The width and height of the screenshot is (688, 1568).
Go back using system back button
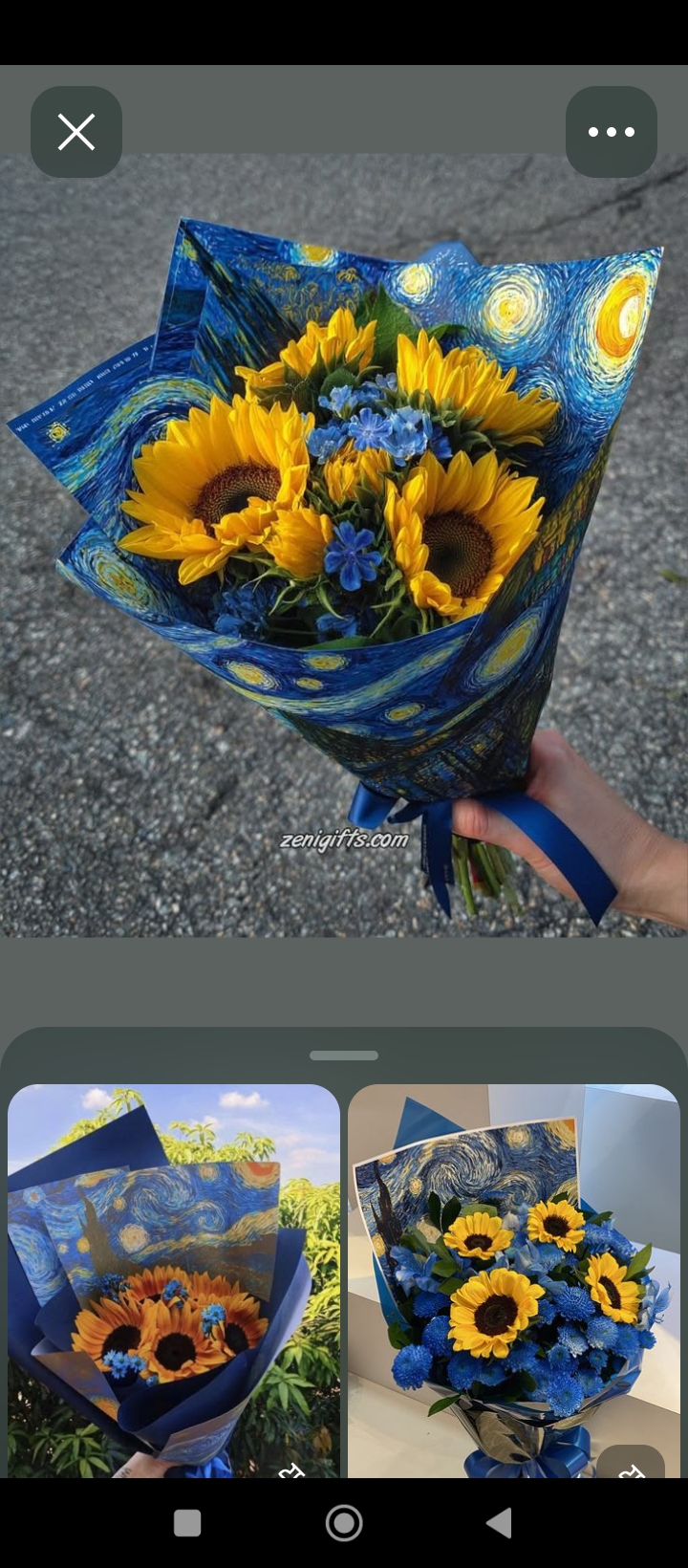499,1523
